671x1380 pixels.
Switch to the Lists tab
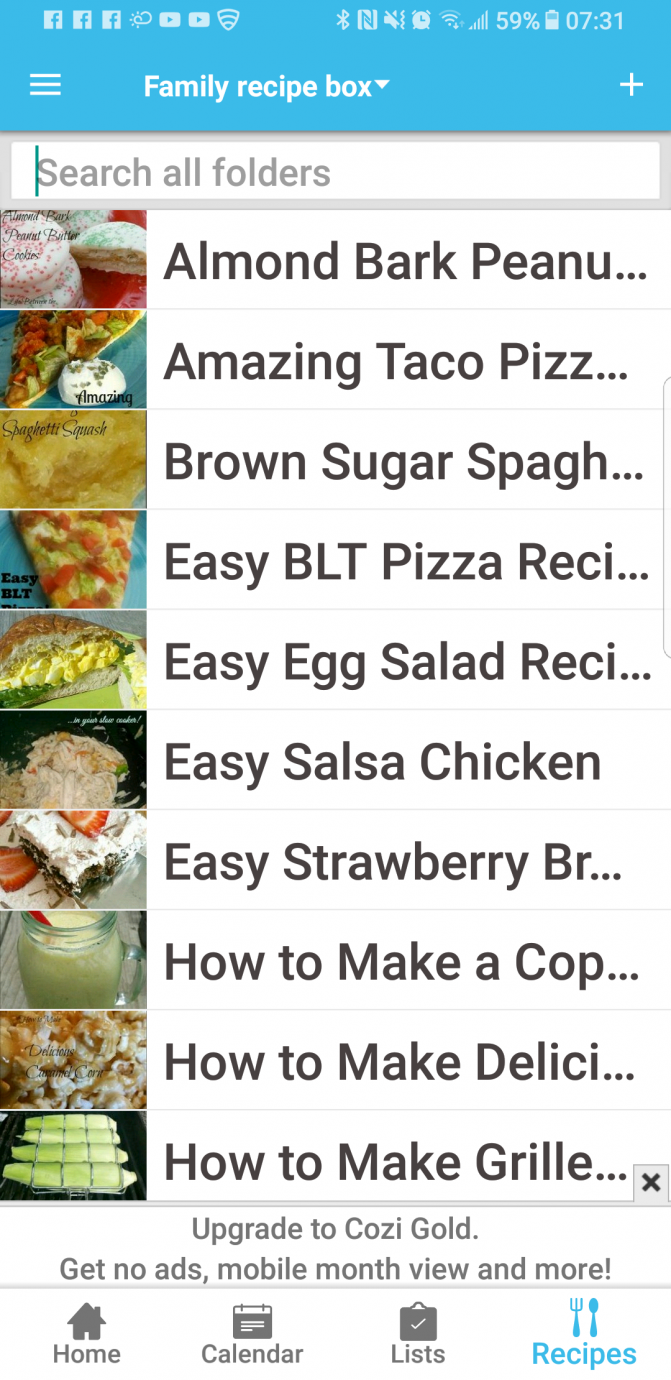coord(418,1335)
